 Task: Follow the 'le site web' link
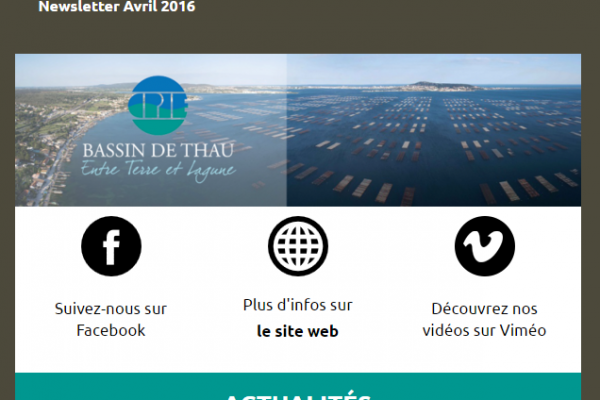(x=297, y=331)
